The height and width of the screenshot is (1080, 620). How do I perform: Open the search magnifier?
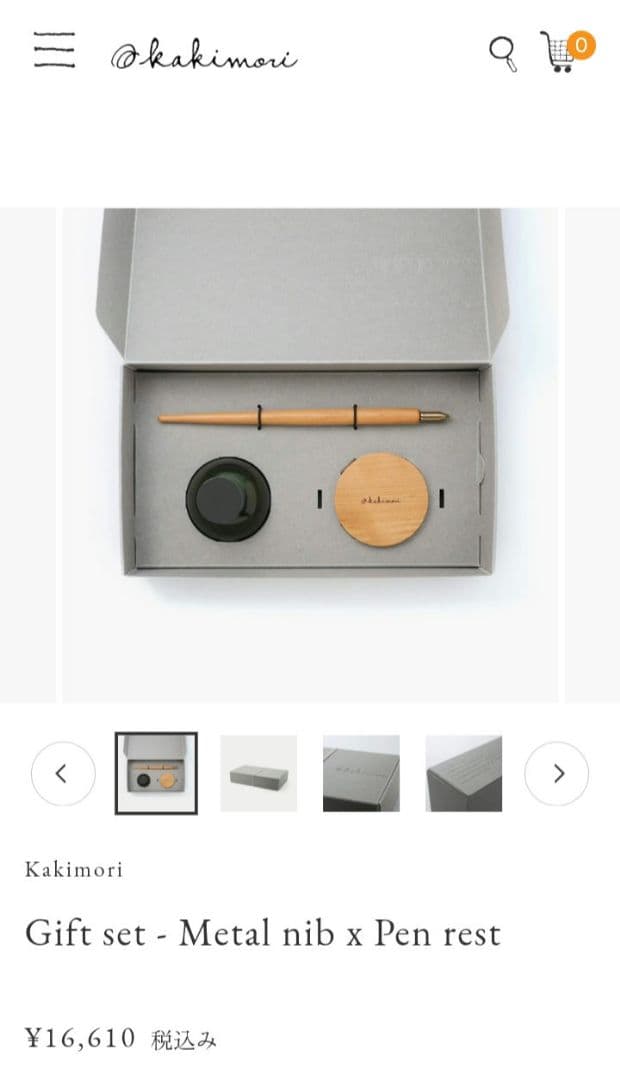tap(503, 52)
